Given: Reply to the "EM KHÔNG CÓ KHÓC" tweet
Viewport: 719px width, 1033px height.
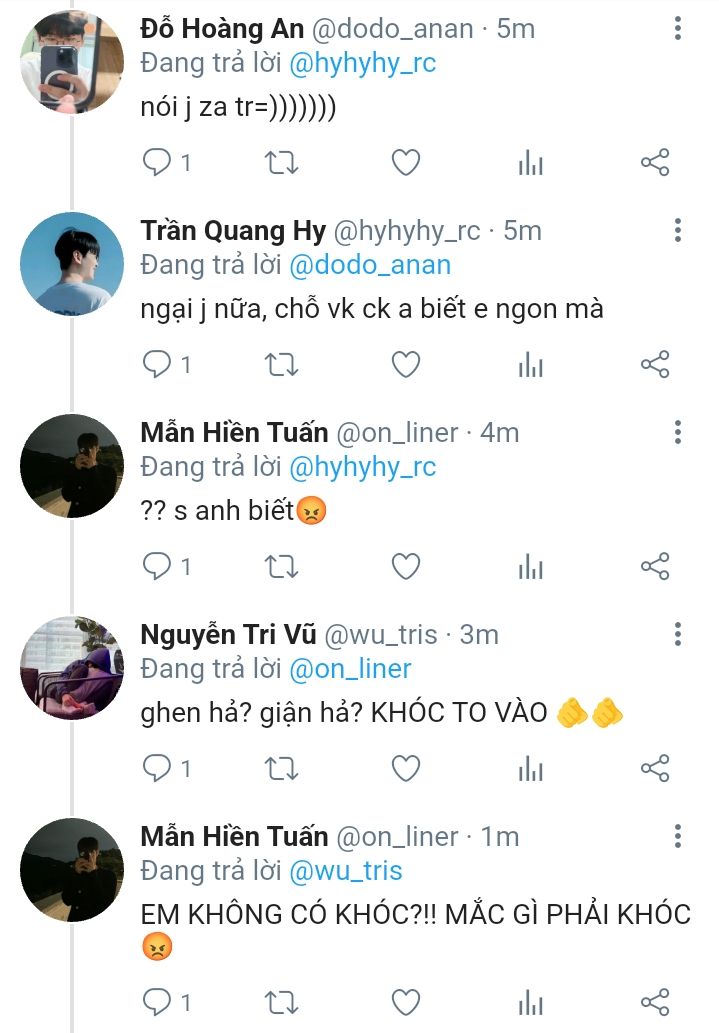Looking at the screenshot, I should point(157,1002).
